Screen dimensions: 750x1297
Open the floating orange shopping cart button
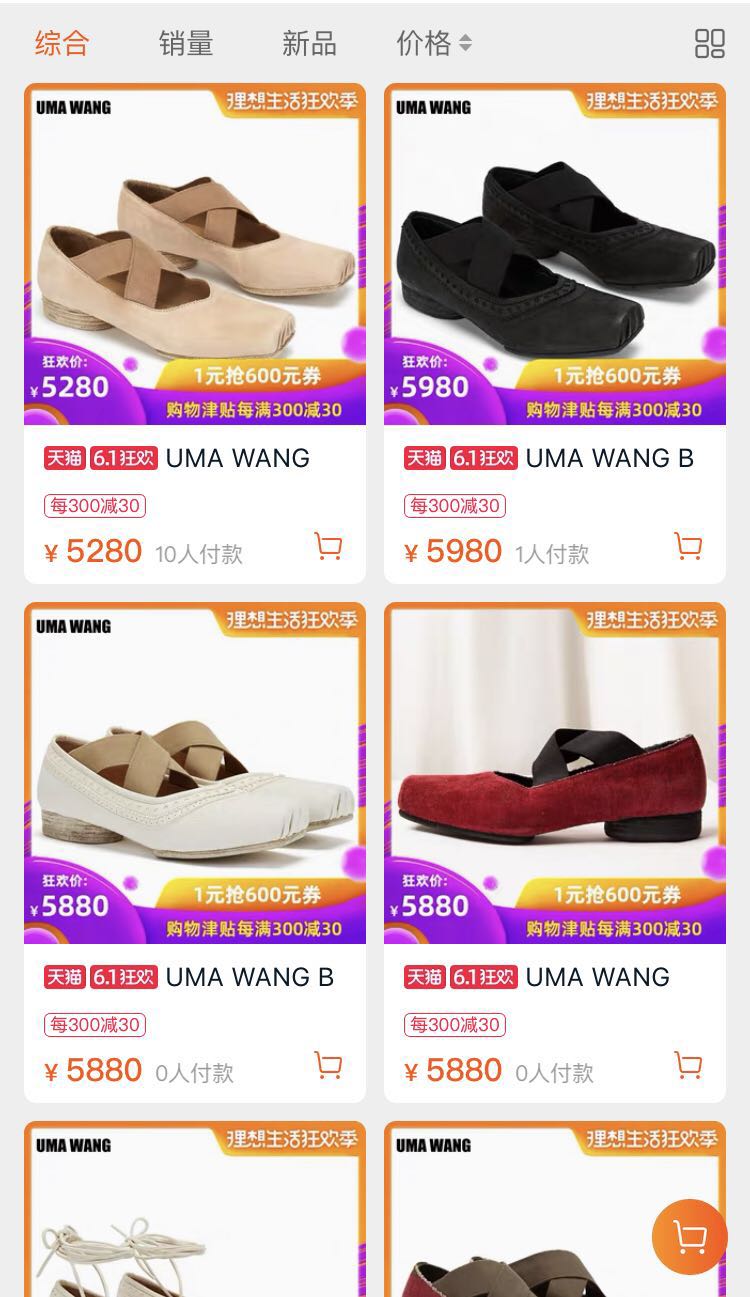(690, 1237)
